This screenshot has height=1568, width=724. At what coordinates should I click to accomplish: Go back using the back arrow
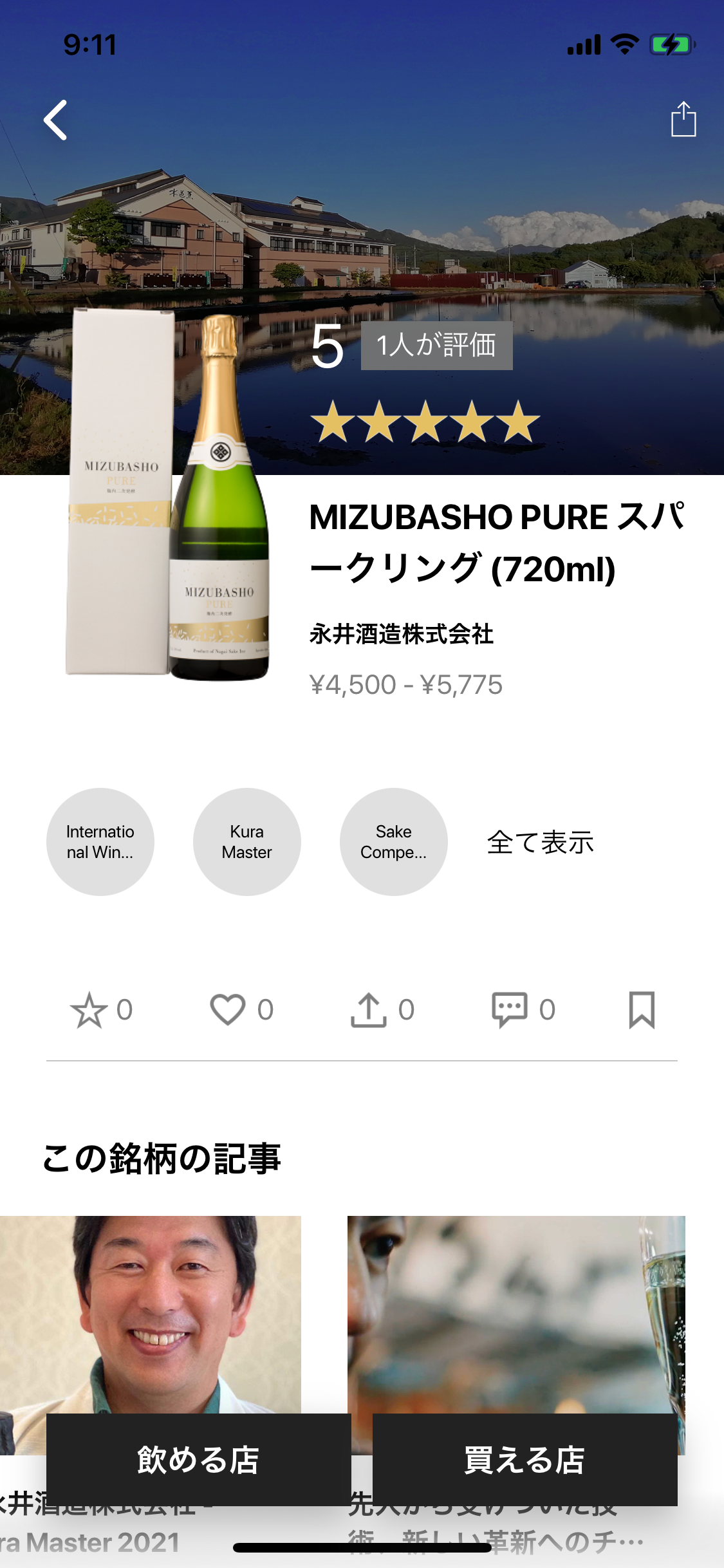click(x=56, y=120)
